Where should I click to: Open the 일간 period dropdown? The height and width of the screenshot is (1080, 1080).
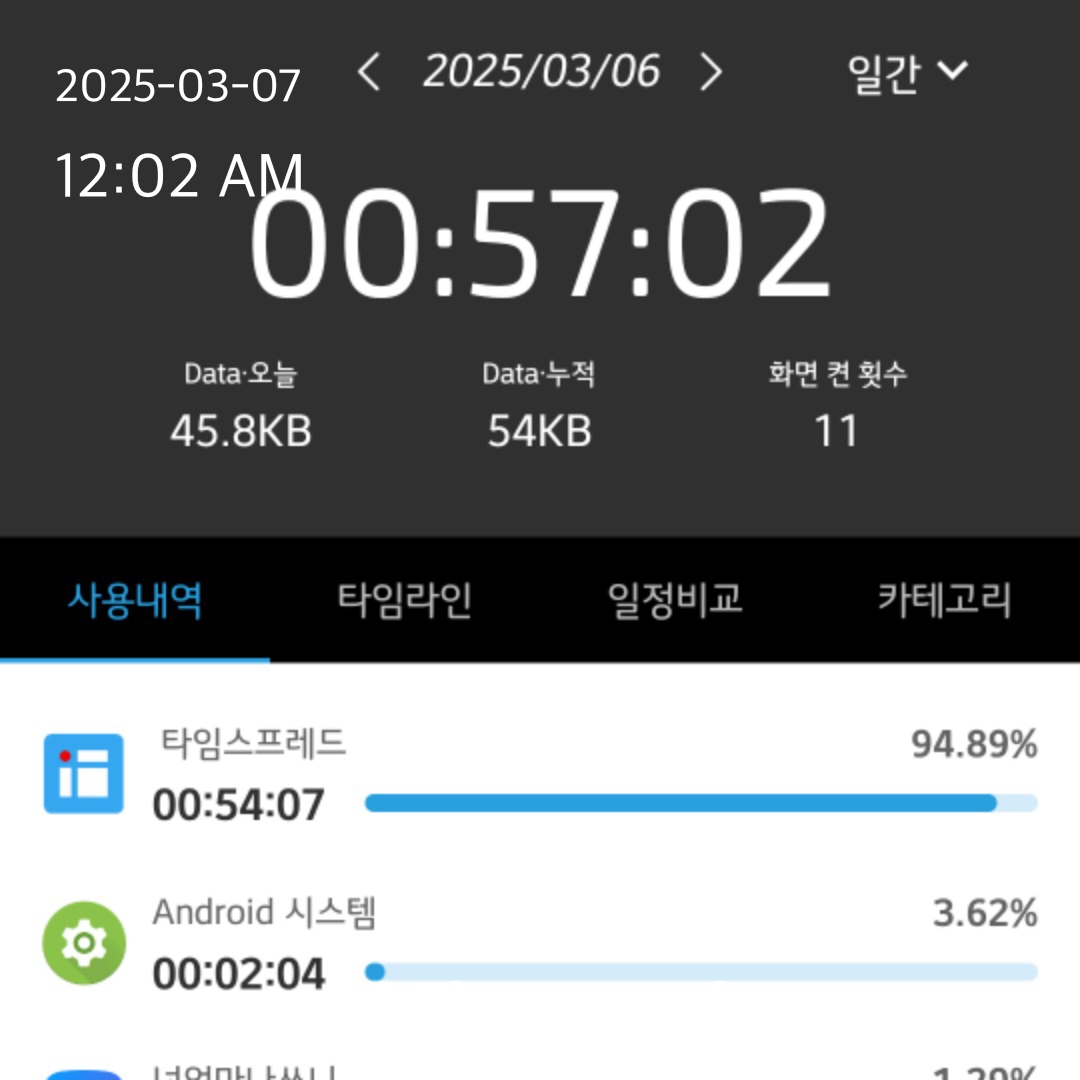coord(907,72)
